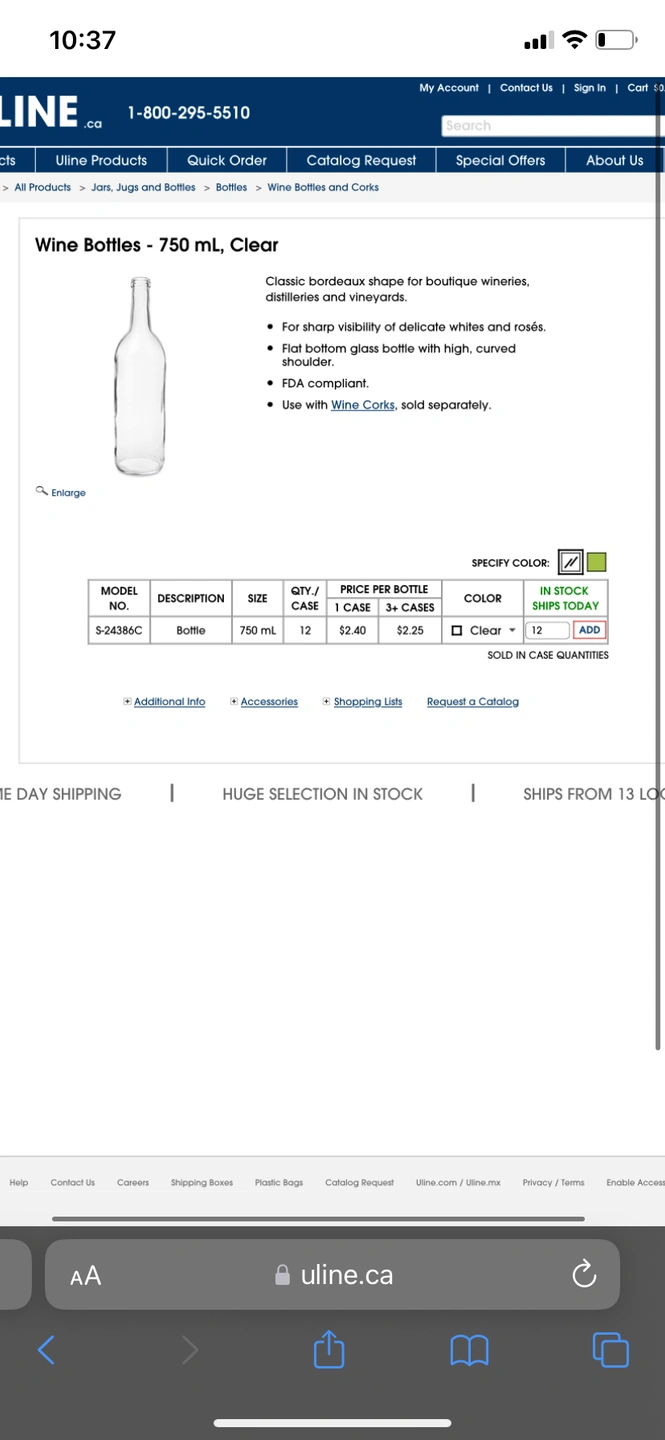665x1440 pixels.
Task: Go to Jars, Jugs and Bottles breadcrumb
Action: tap(143, 187)
